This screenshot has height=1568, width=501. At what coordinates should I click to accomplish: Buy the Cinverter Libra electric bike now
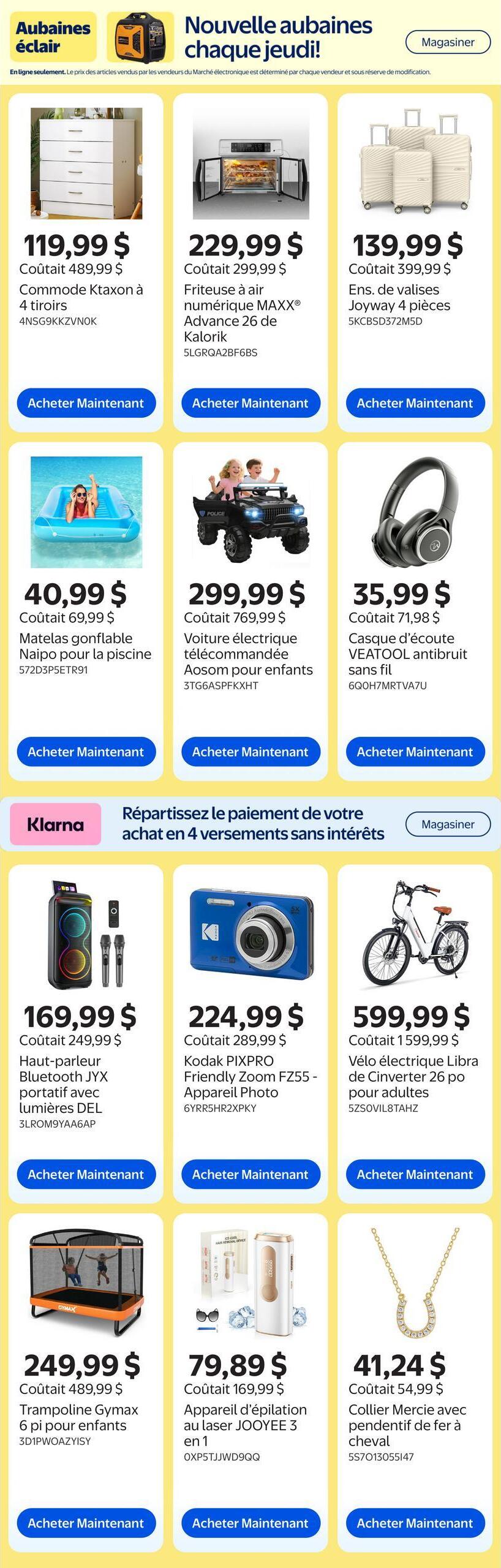(415, 1174)
